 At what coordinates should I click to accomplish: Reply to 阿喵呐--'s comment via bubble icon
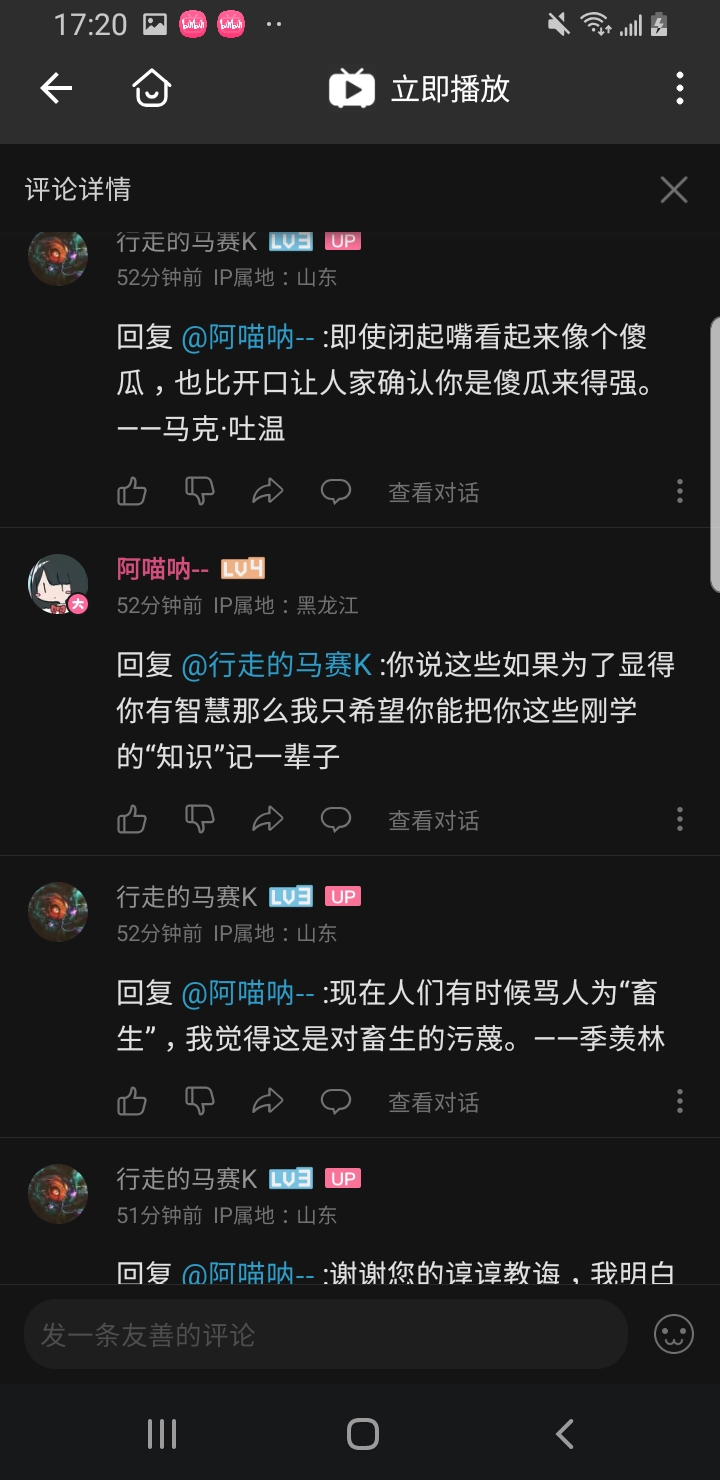(x=336, y=820)
